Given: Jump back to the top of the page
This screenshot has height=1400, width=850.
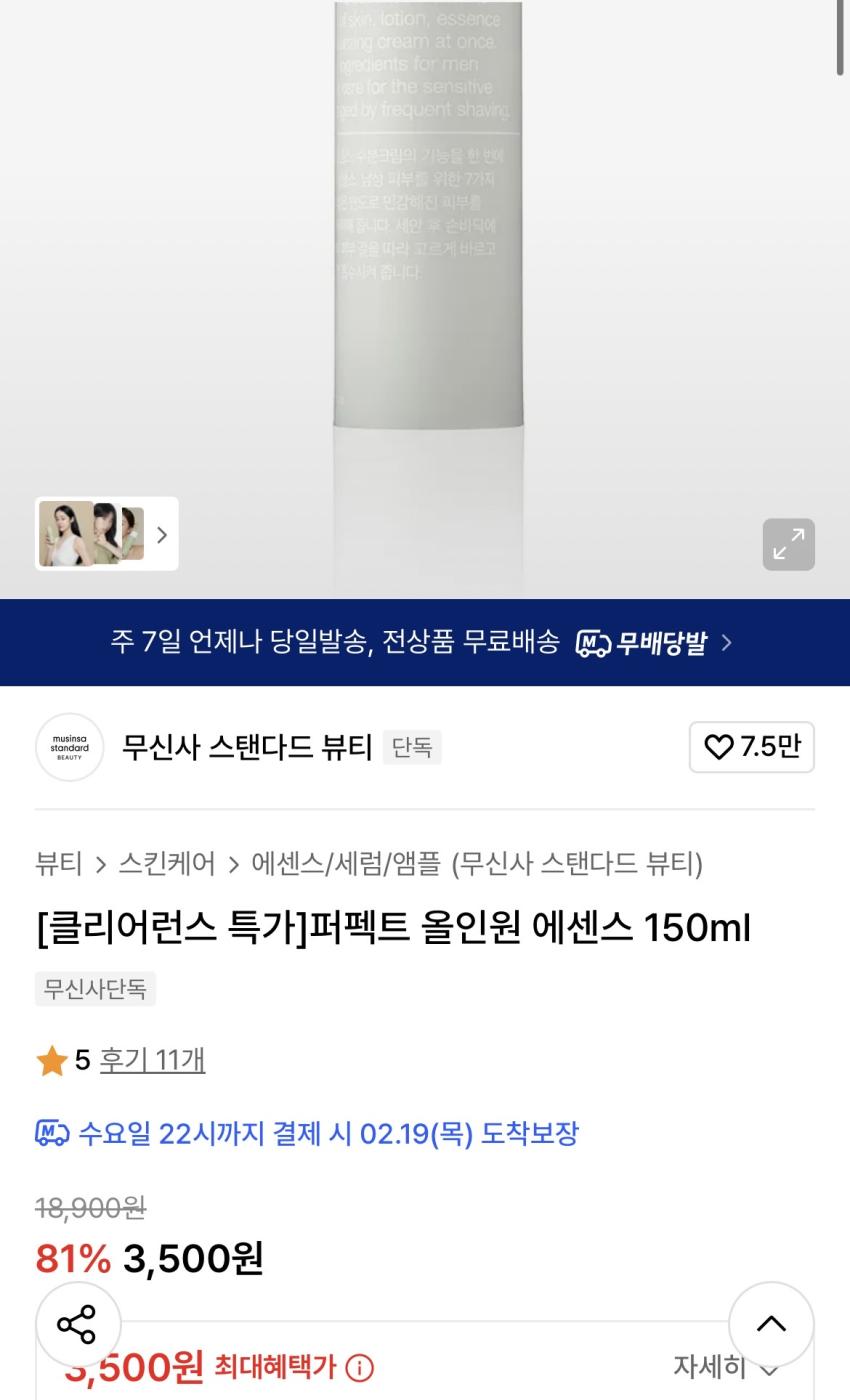Looking at the screenshot, I should (x=770, y=1324).
